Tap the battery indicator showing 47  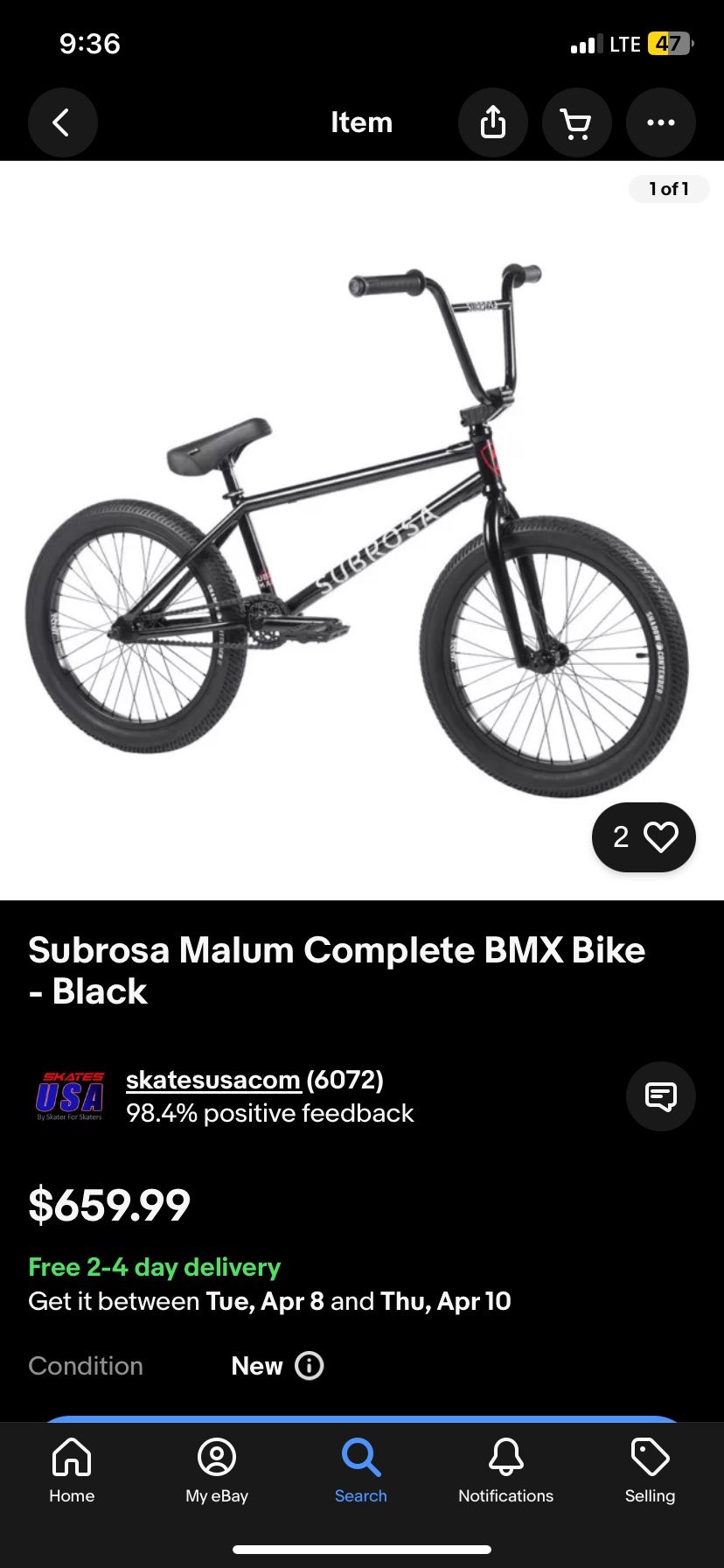tap(667, 44)
